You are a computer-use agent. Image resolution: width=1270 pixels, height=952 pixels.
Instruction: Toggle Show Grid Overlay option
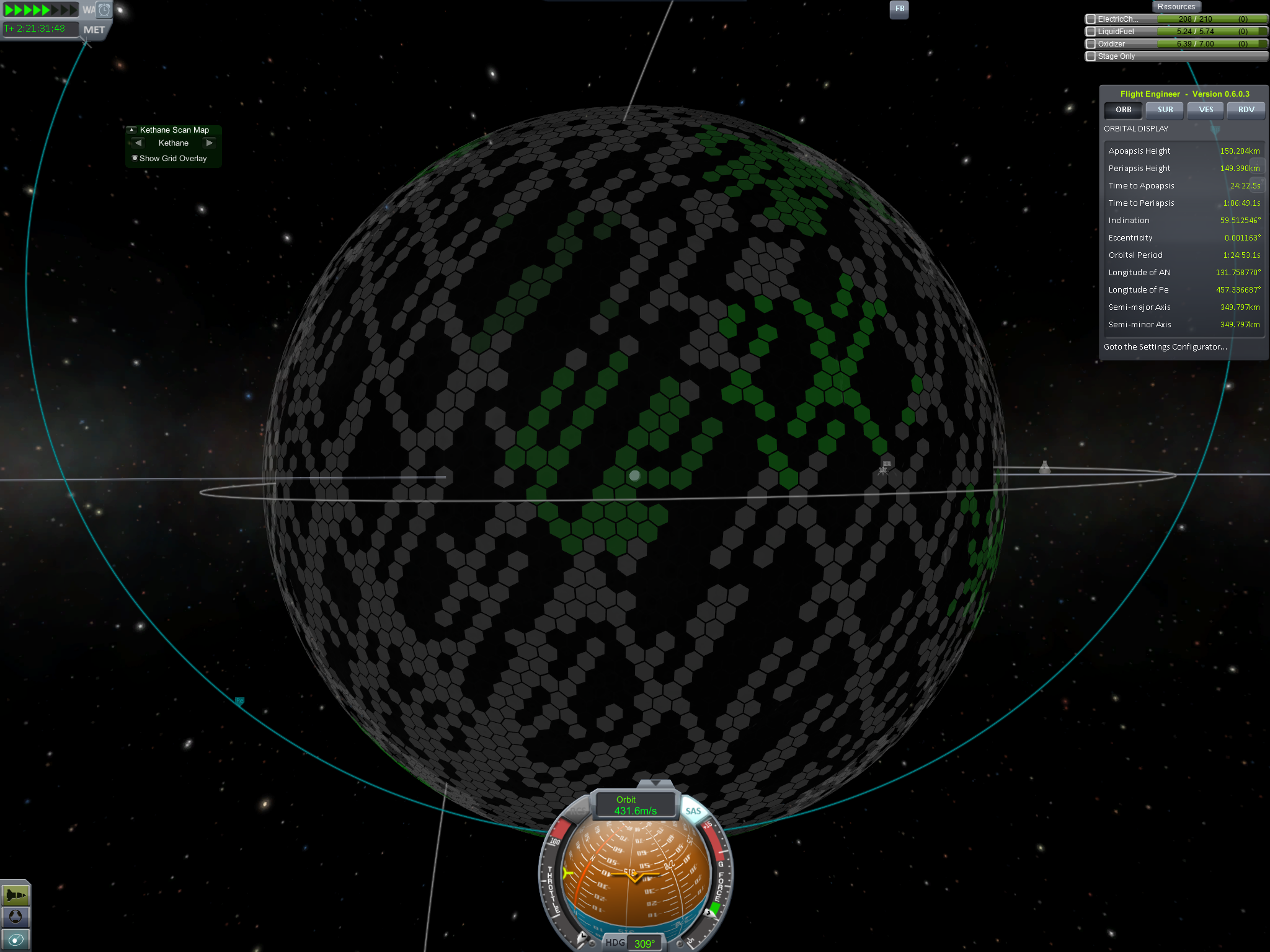point(135,158)
